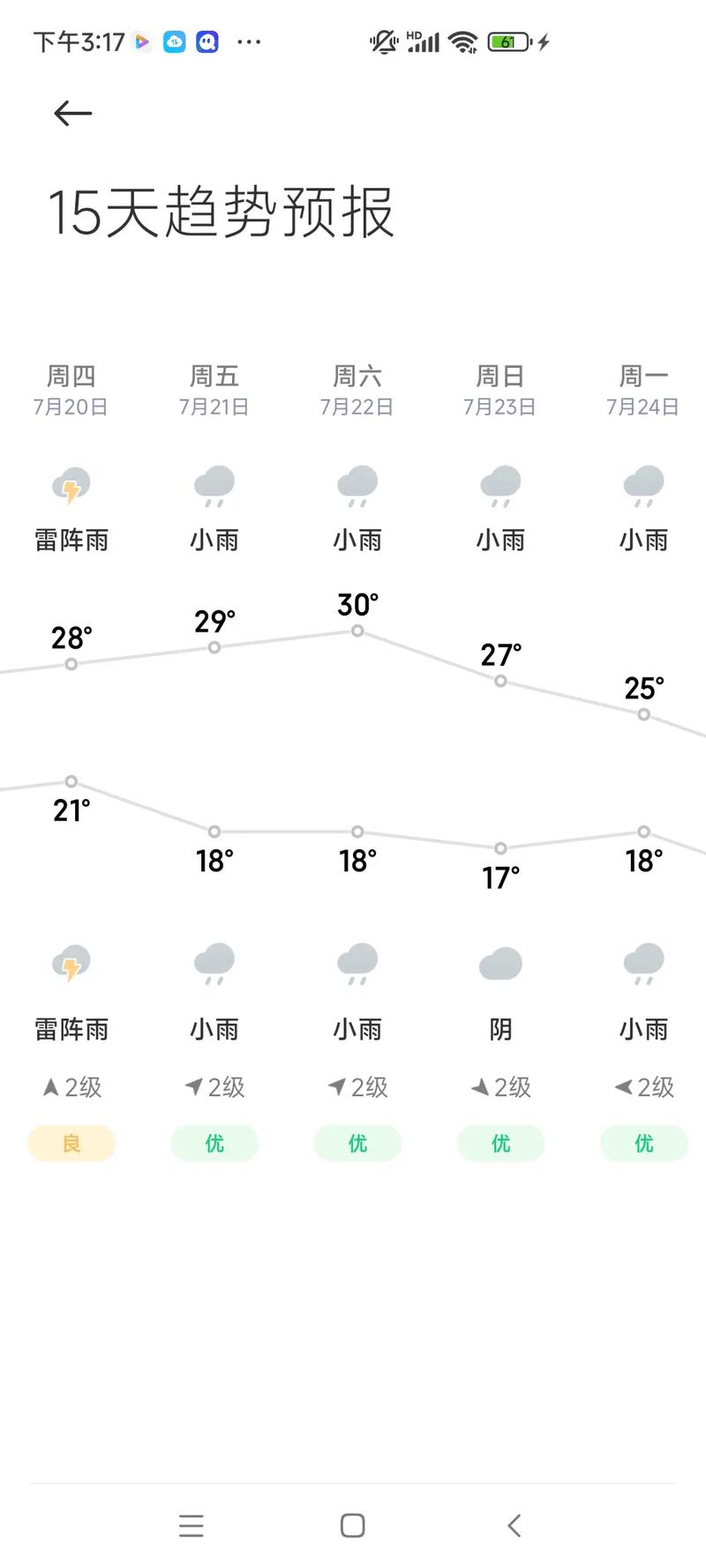The height and width of the screenshot is (1568, 706).
Task: Select the rain cloud icon for Saturday 7月22日
Action: tap(357, 486)
